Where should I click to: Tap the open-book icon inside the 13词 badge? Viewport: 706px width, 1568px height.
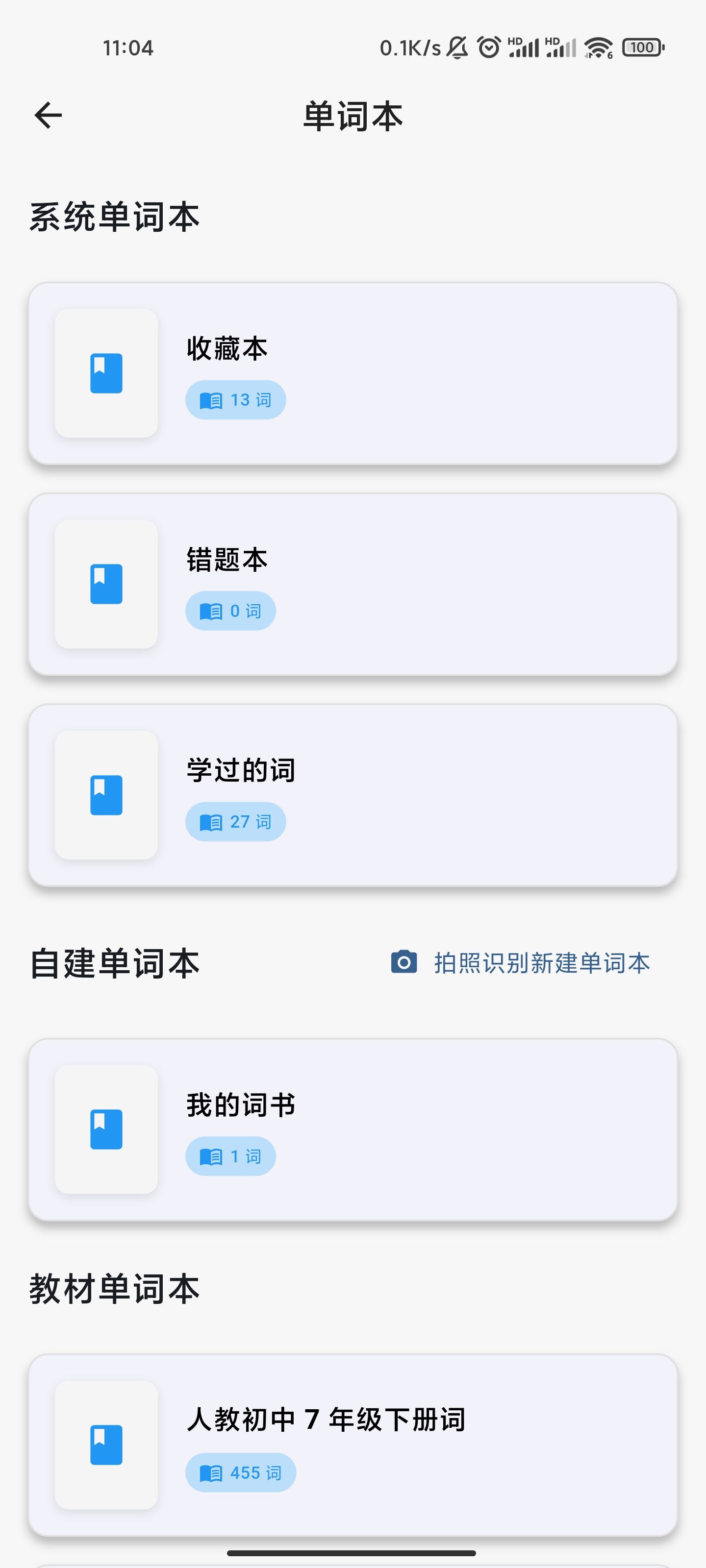click(x=210, y=399)
